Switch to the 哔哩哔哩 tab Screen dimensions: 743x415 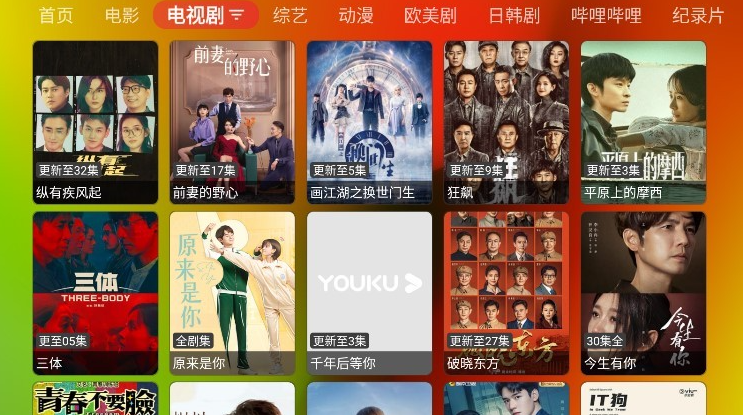[606, 15]
